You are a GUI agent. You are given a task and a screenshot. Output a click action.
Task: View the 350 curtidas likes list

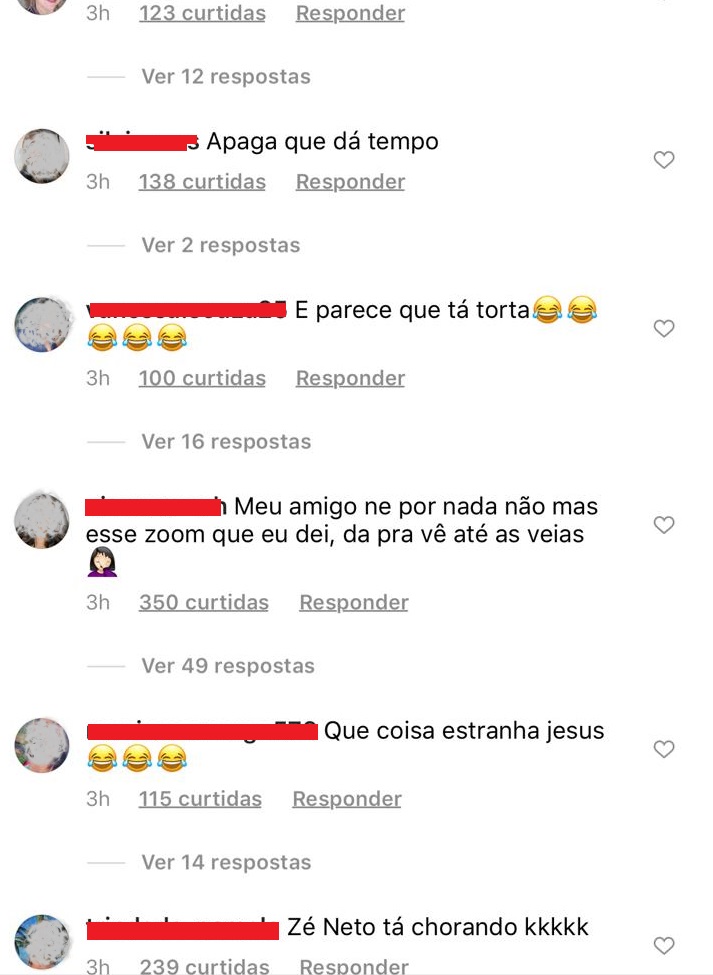click(204, 603)
